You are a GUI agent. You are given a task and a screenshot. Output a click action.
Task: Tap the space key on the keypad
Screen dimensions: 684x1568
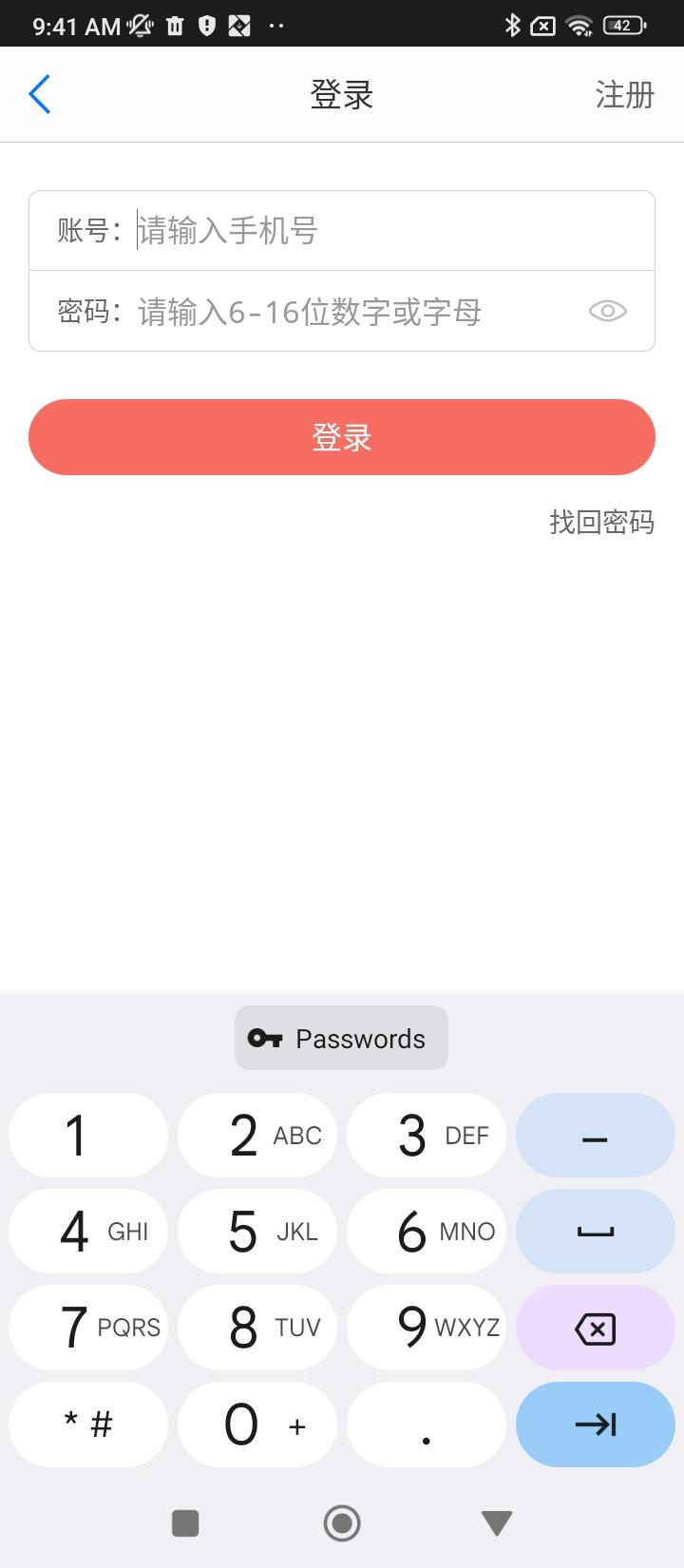pyautogui.click(x=595, y=1232)
